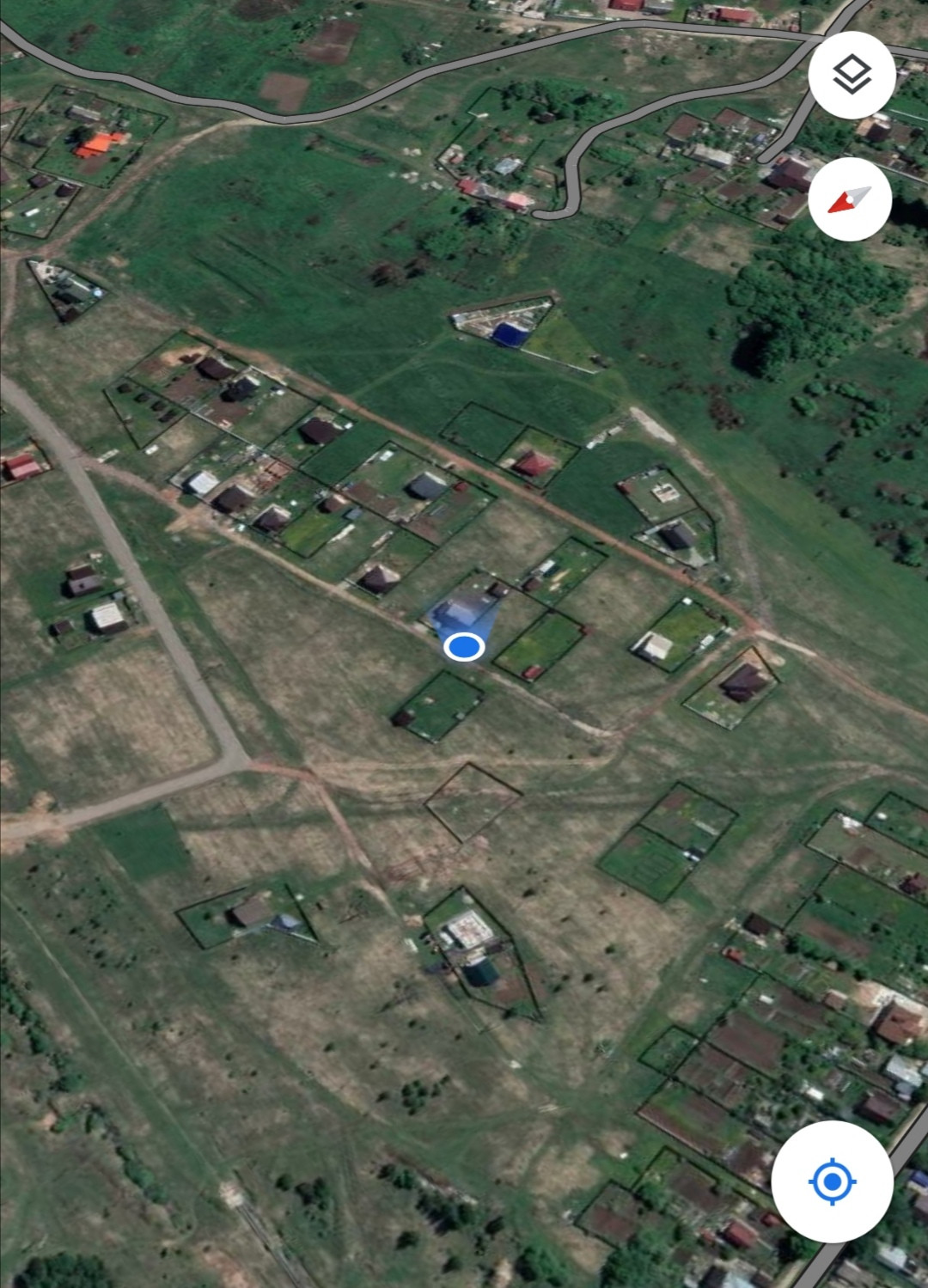928x1288 pixels.
Task: Tap the compass to reset orientation
Action: 850,200
